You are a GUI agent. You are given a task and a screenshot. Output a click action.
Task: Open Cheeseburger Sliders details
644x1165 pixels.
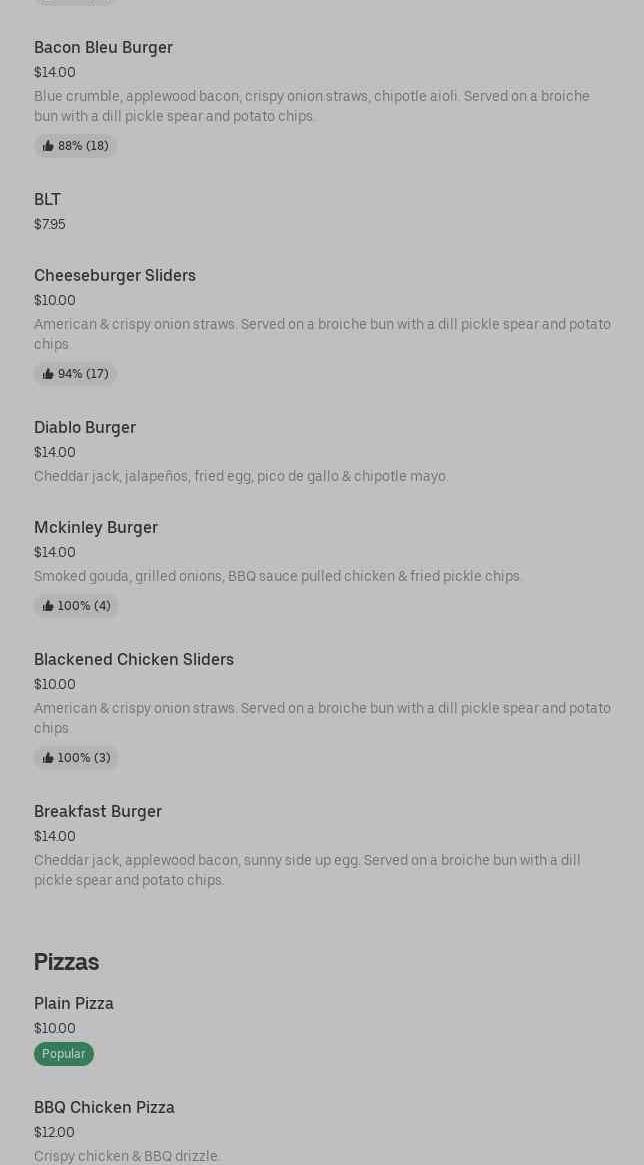(115, 275)
